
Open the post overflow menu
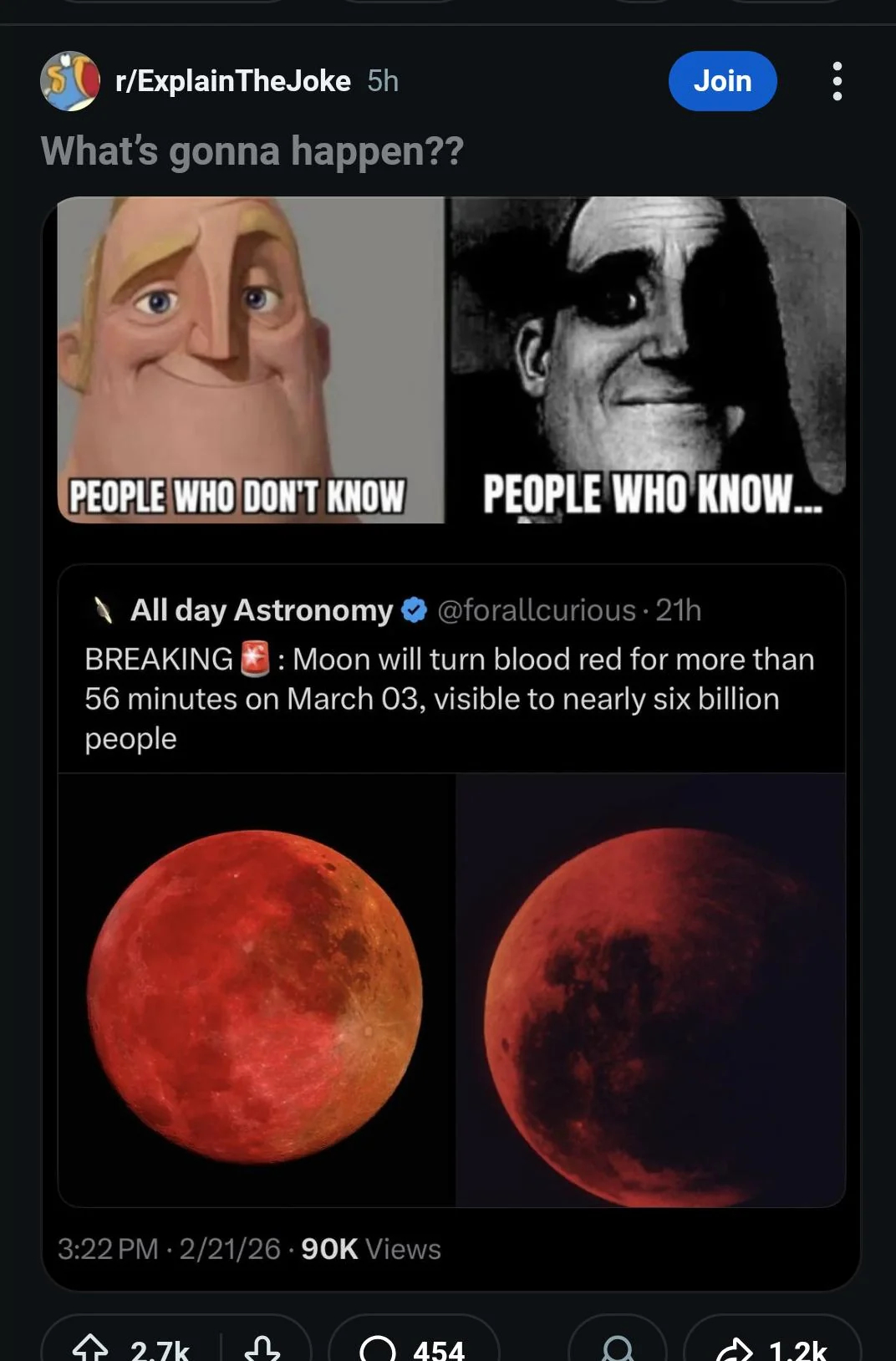pos(837,81)
